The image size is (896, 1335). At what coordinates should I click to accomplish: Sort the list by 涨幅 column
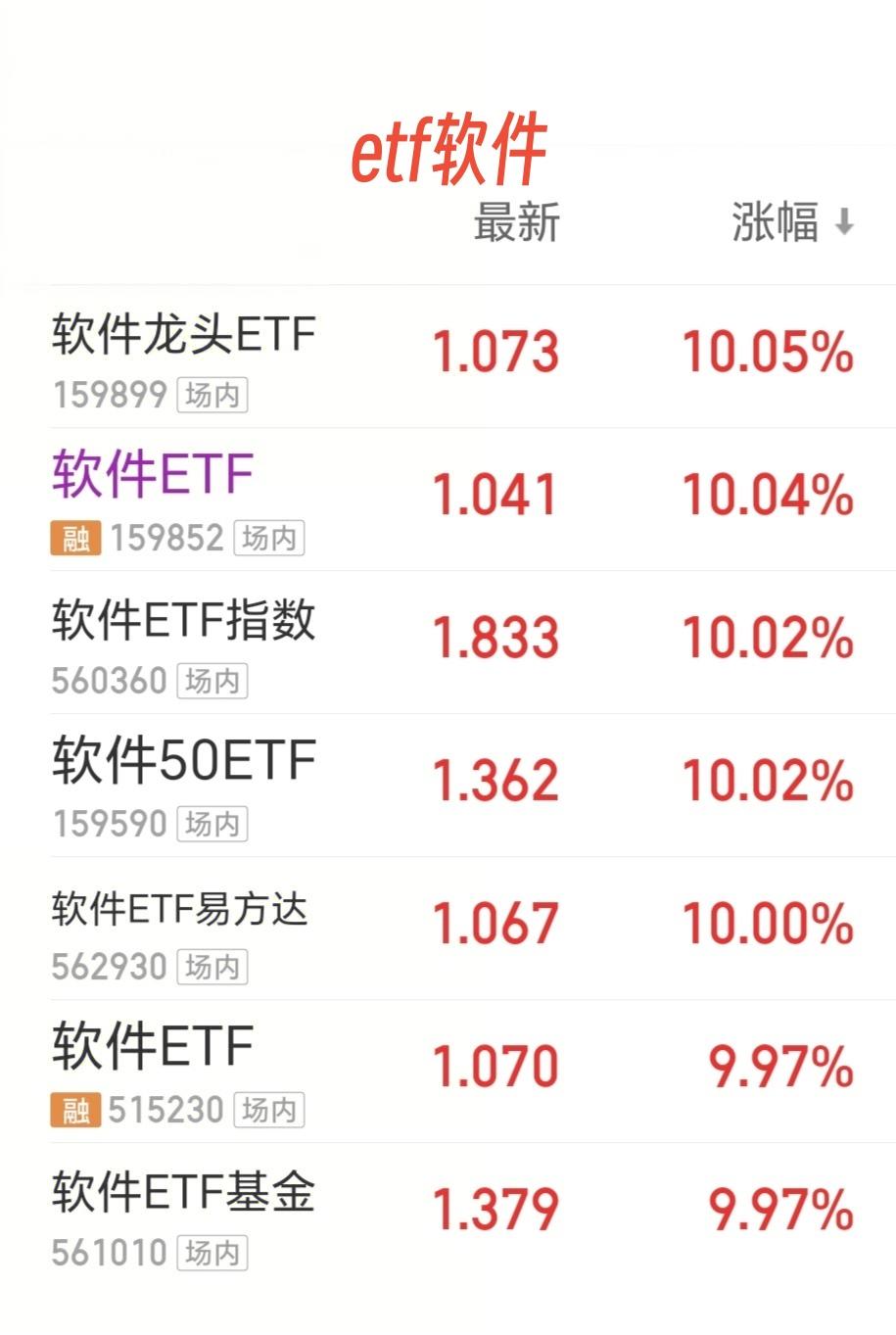(792, 222)
